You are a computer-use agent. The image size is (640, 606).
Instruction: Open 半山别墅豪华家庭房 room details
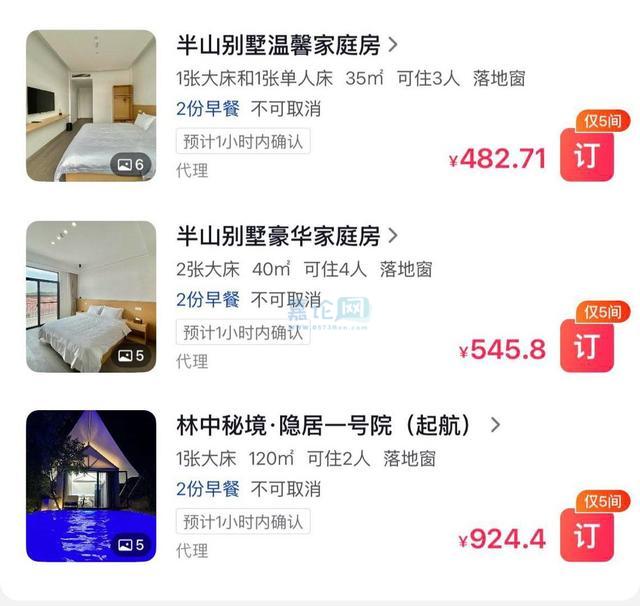tap(287, 236)
